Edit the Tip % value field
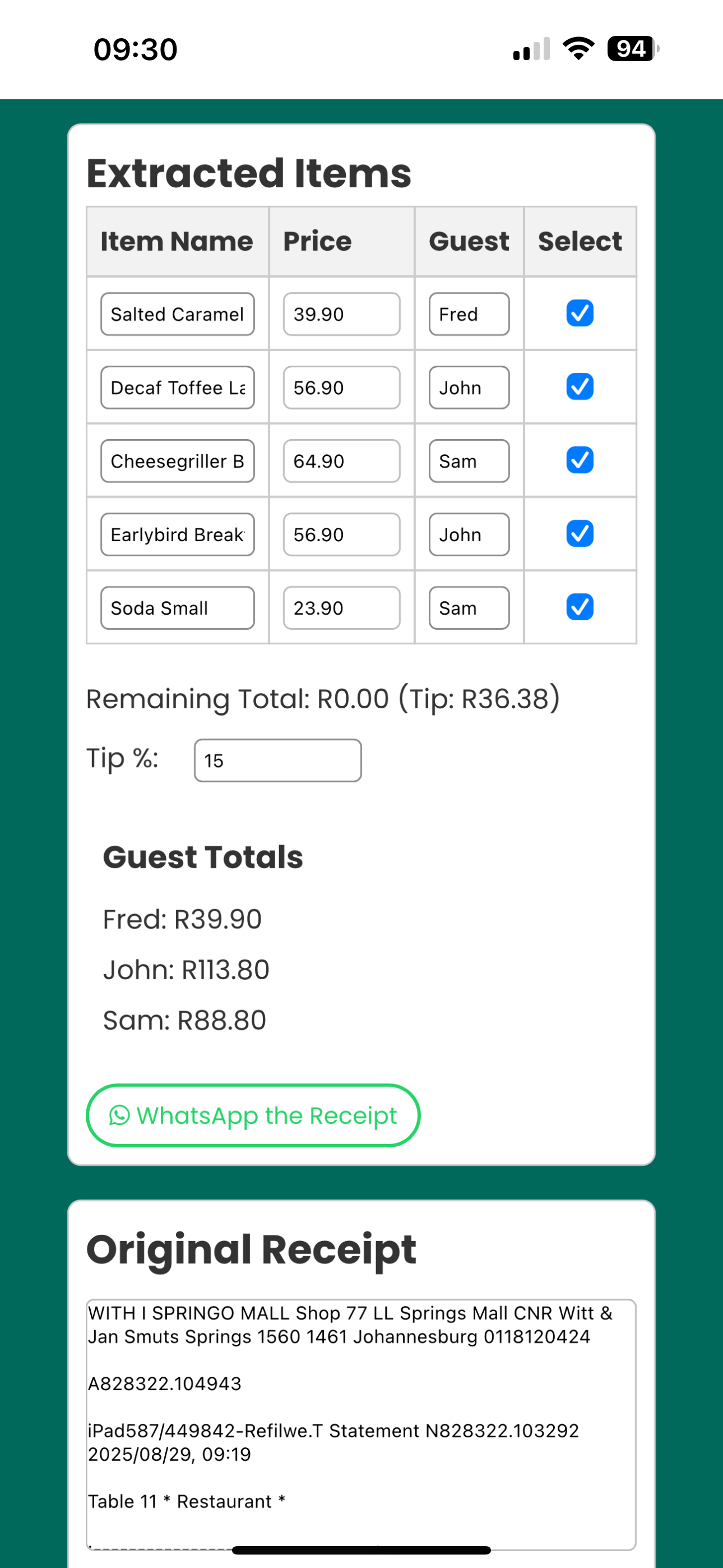The height and width of the screenshot is (1568, 723). [x=277, y=760]
